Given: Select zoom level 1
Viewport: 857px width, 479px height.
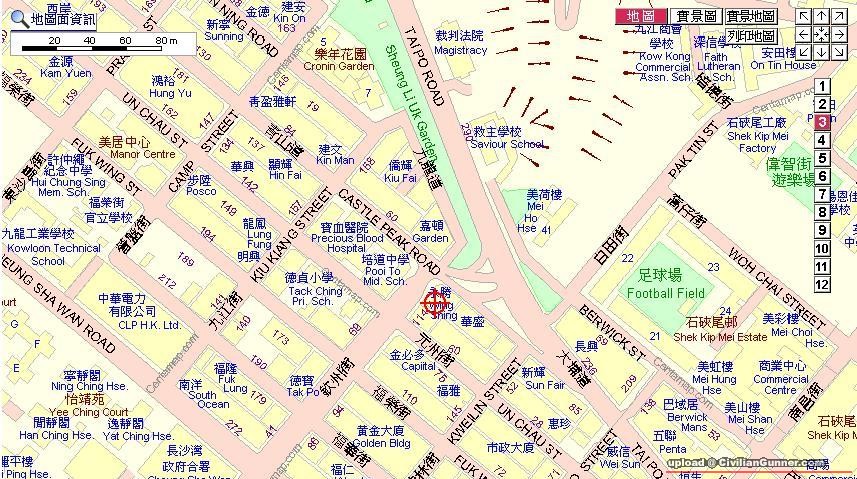Looking at the screenshot, I should [822, 87].
